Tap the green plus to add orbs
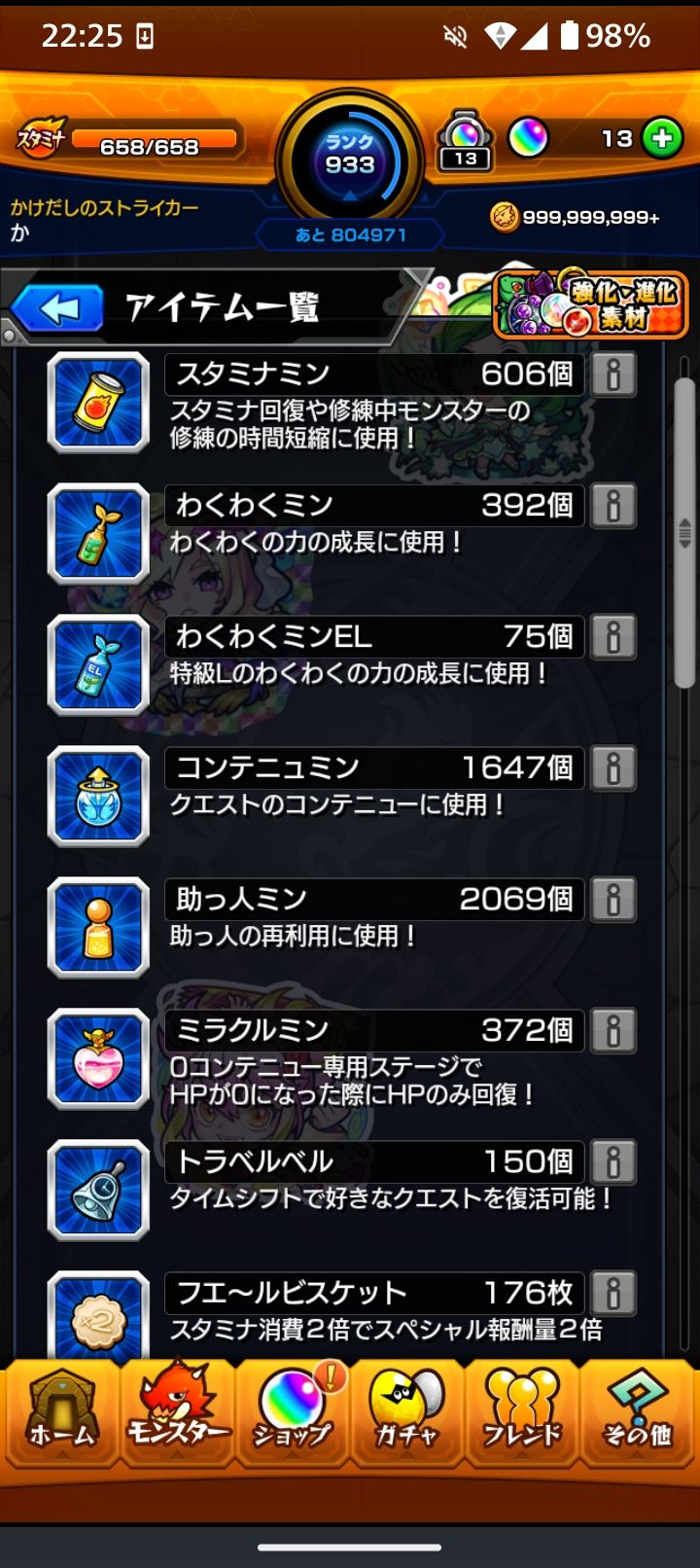700x1568 pixels. click(x=662, y=138)
